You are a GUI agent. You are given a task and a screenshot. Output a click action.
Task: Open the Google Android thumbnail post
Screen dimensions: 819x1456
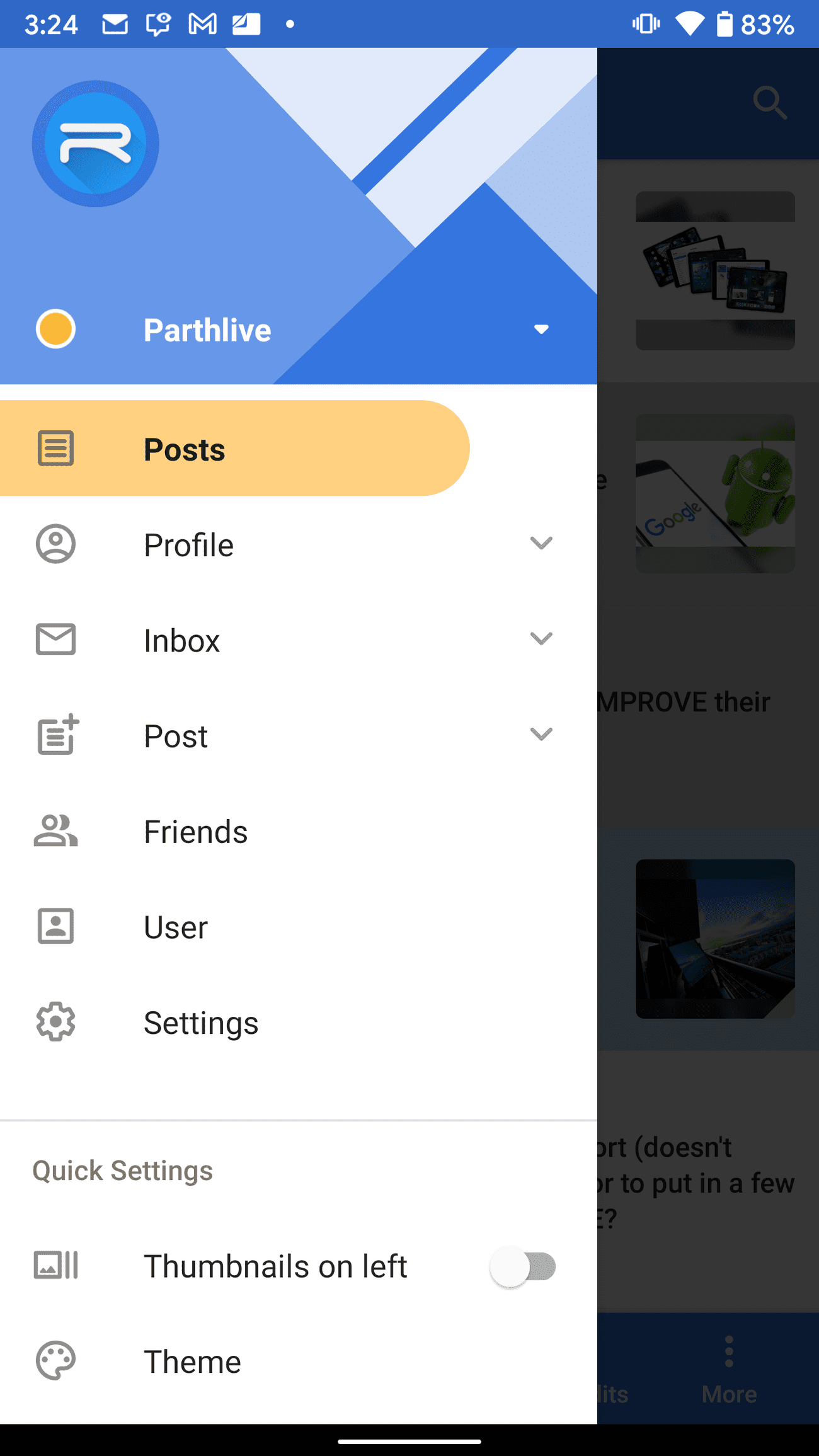pyautogui.click(x=715, y=493)
